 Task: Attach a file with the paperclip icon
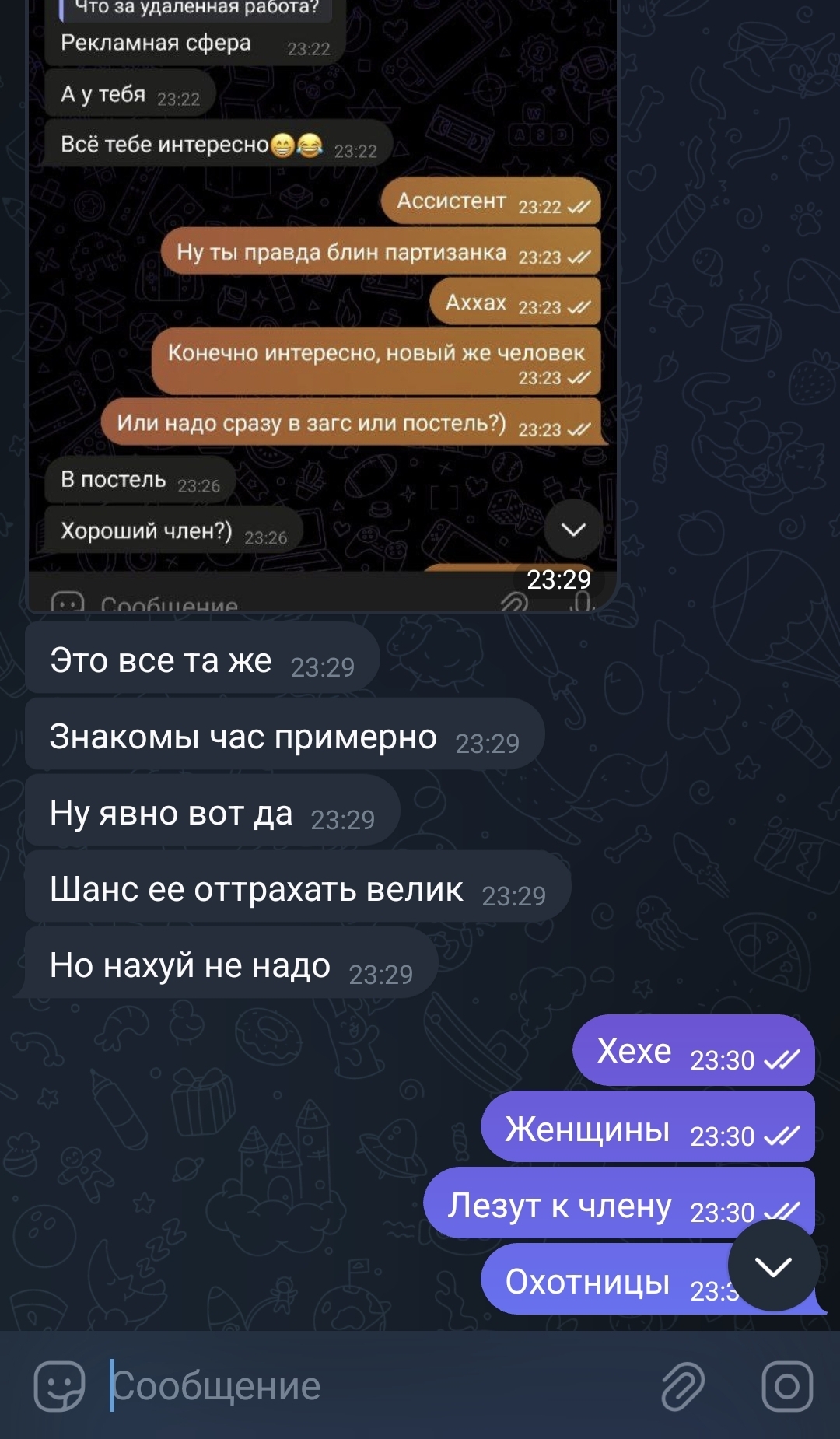(x=683, y=1386)
